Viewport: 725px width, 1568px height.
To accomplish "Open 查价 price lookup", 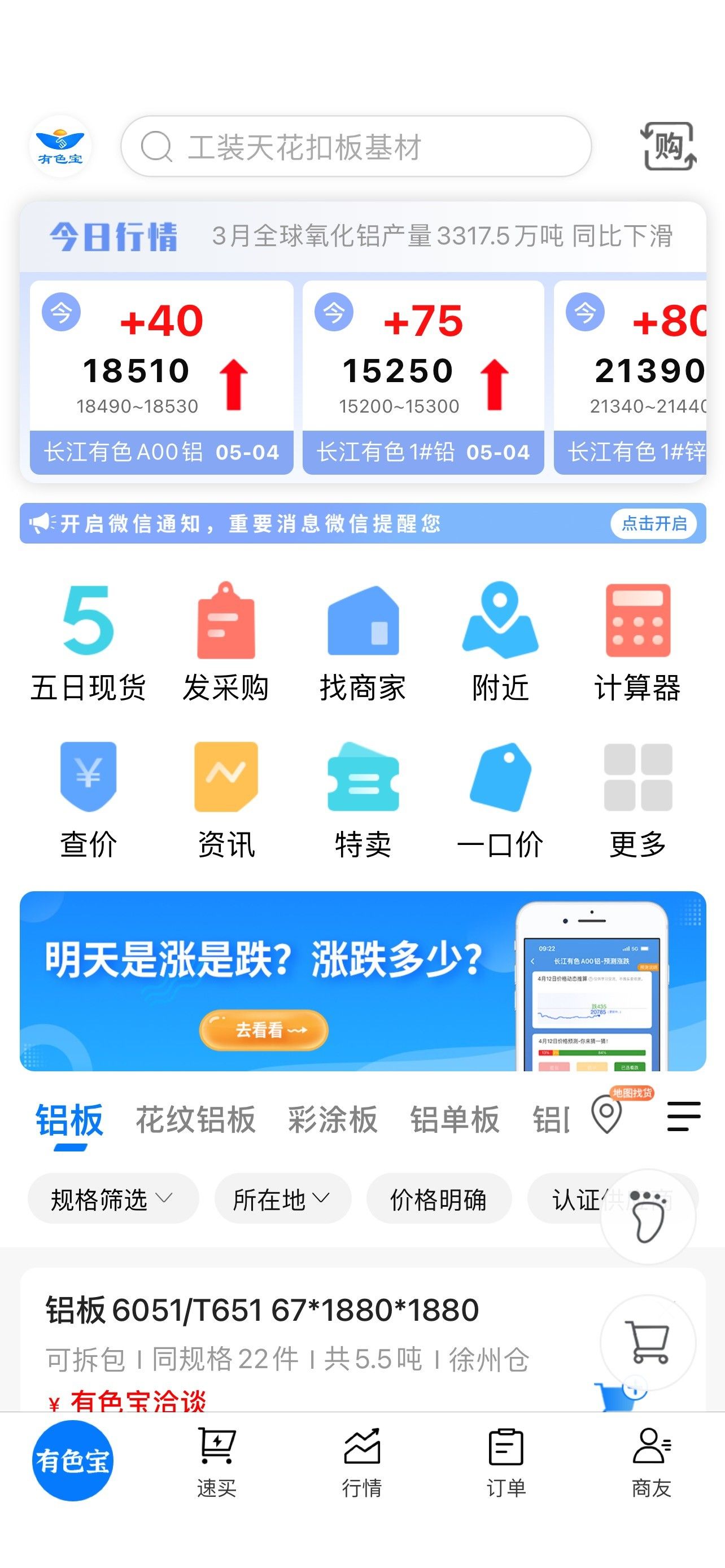I will [88, 800].
